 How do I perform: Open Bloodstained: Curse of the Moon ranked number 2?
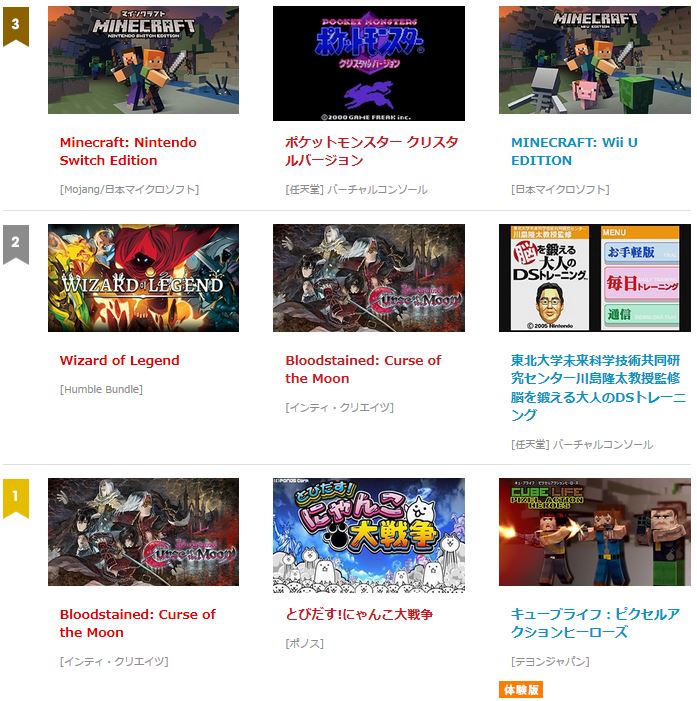pyautogui.click(x=362, y=369)
